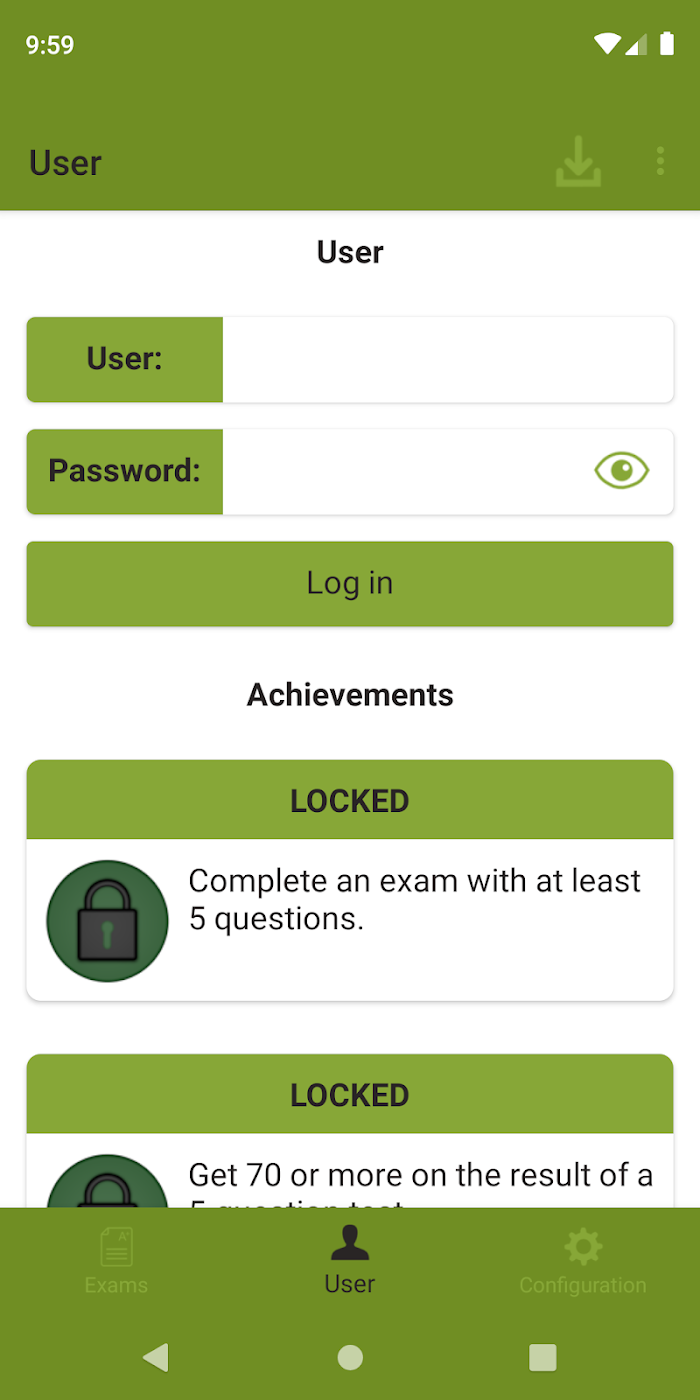Switch to the Exams tab
The width and height of the screenshot is (700, 1400).
tap(116, 1262)
